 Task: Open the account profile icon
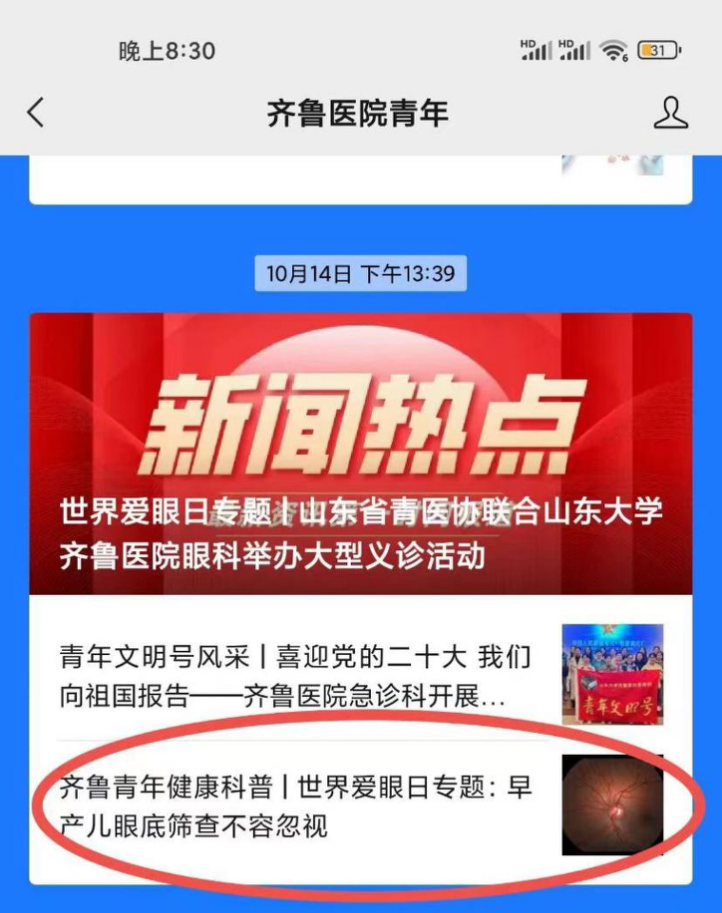coord(670,112)
